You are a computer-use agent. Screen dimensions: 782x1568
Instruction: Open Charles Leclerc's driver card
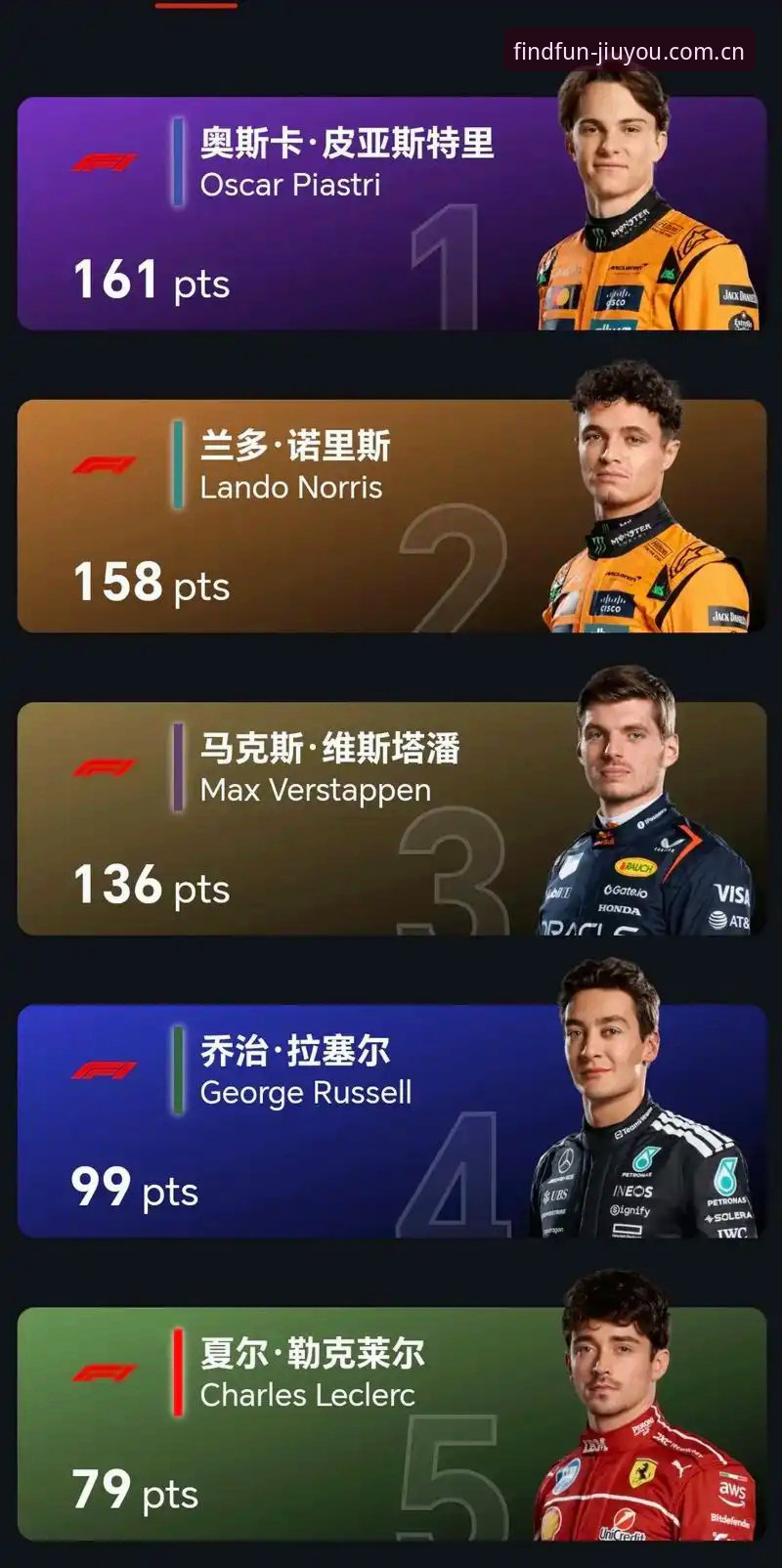tap(391, 1423)
